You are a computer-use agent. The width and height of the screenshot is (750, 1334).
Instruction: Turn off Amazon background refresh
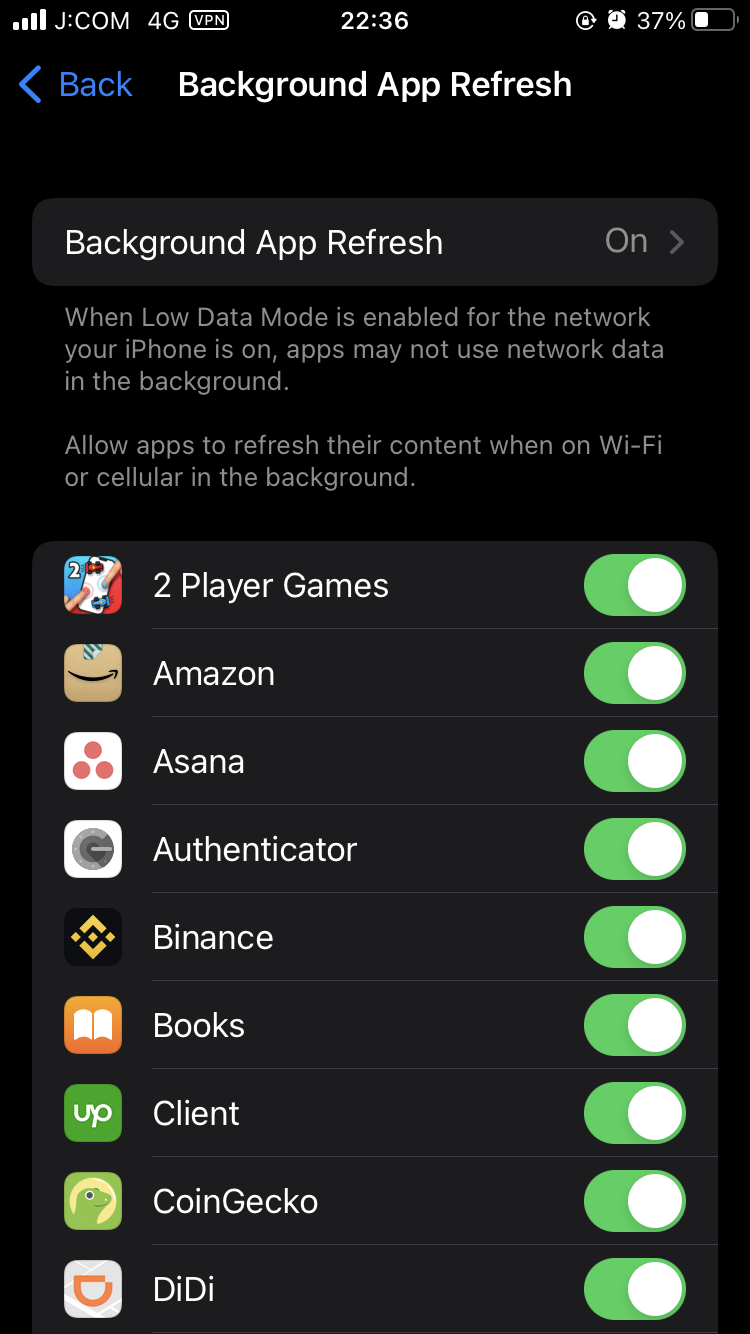(x=635, y=673)
